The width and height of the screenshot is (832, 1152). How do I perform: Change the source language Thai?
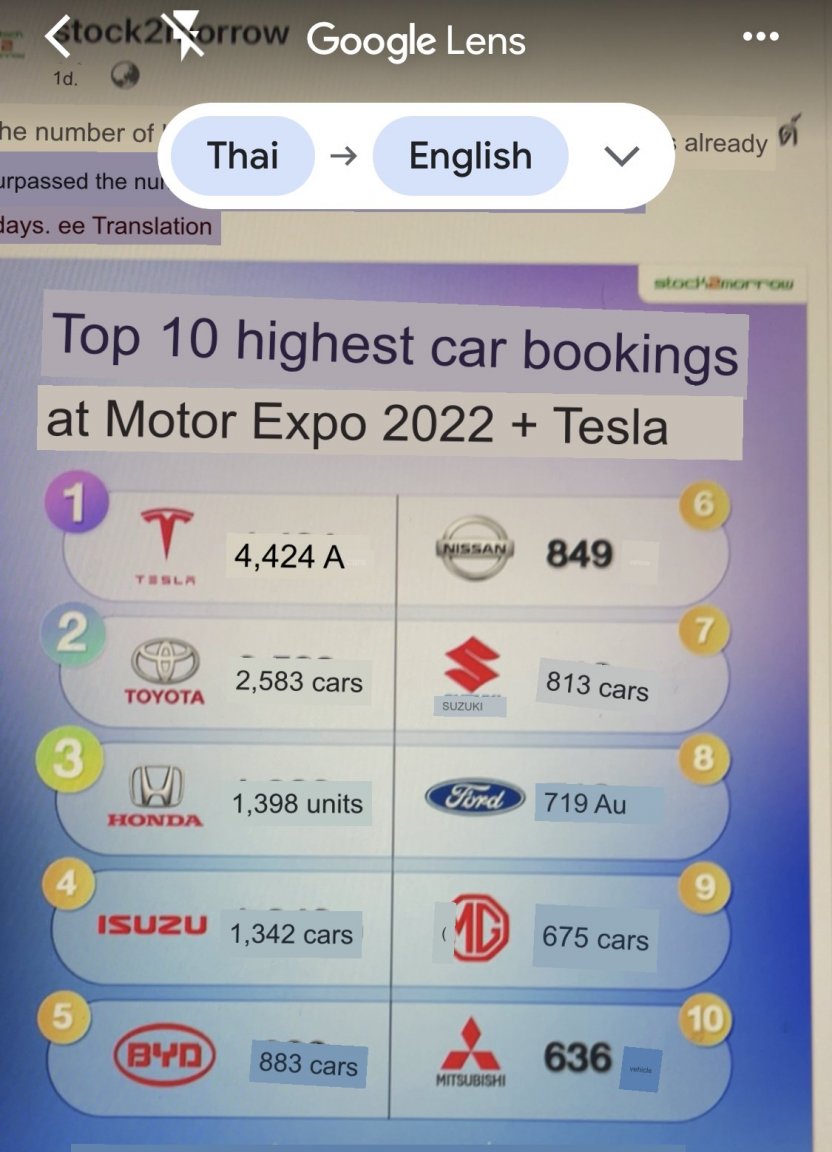point(243,156)
